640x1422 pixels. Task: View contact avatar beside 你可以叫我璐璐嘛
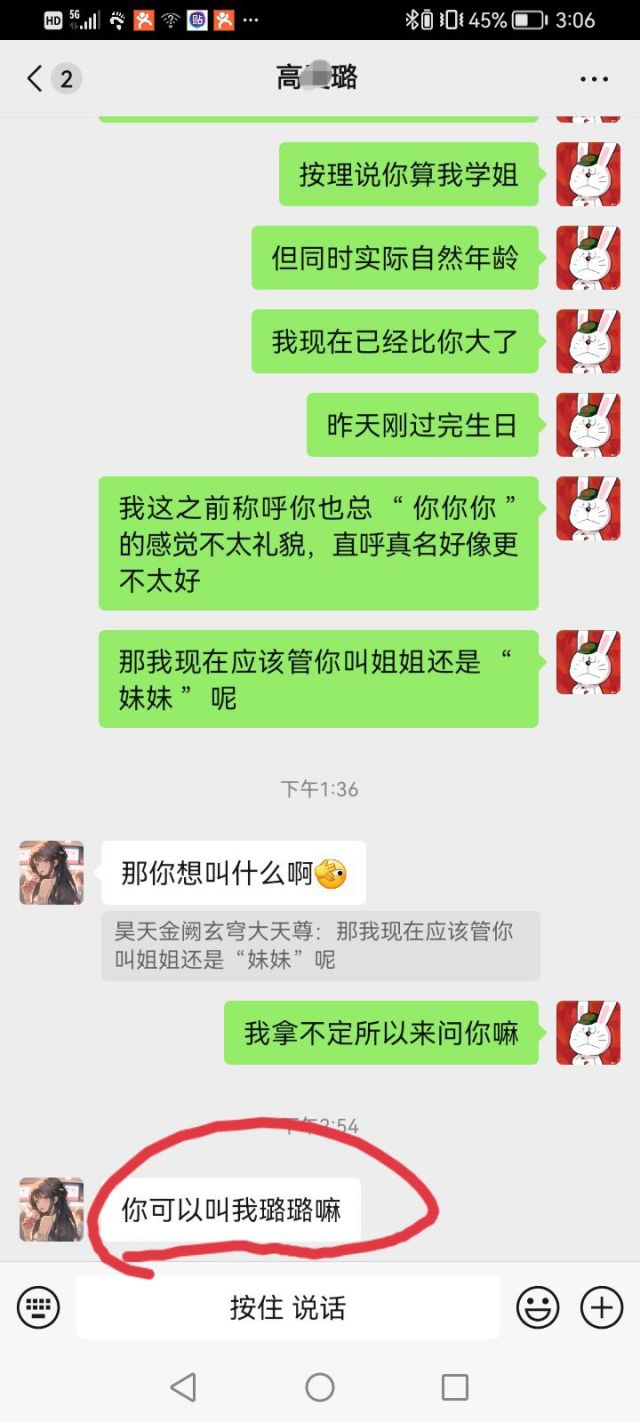pos(51,1209)
